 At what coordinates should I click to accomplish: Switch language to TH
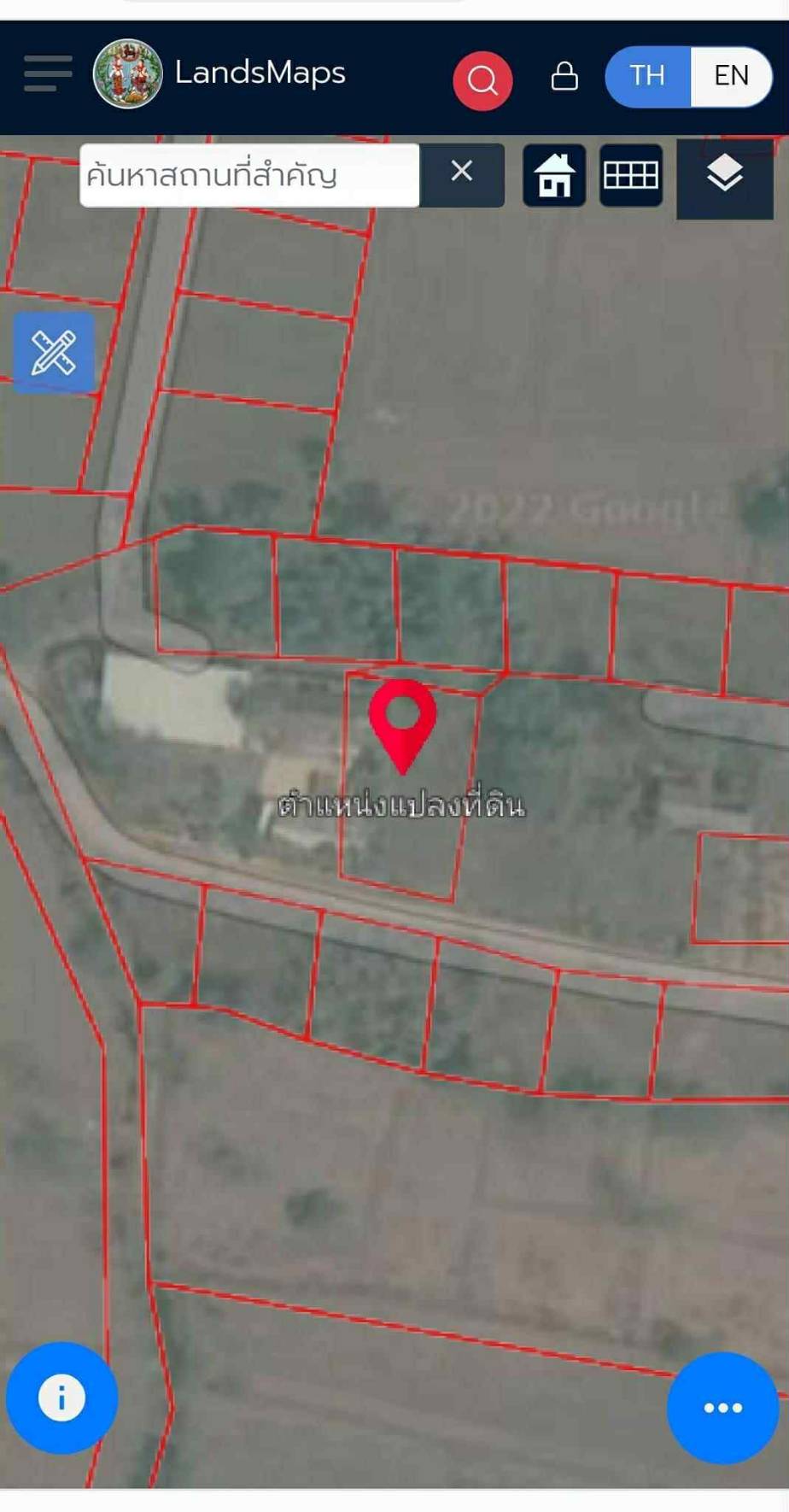click(647, 76)
